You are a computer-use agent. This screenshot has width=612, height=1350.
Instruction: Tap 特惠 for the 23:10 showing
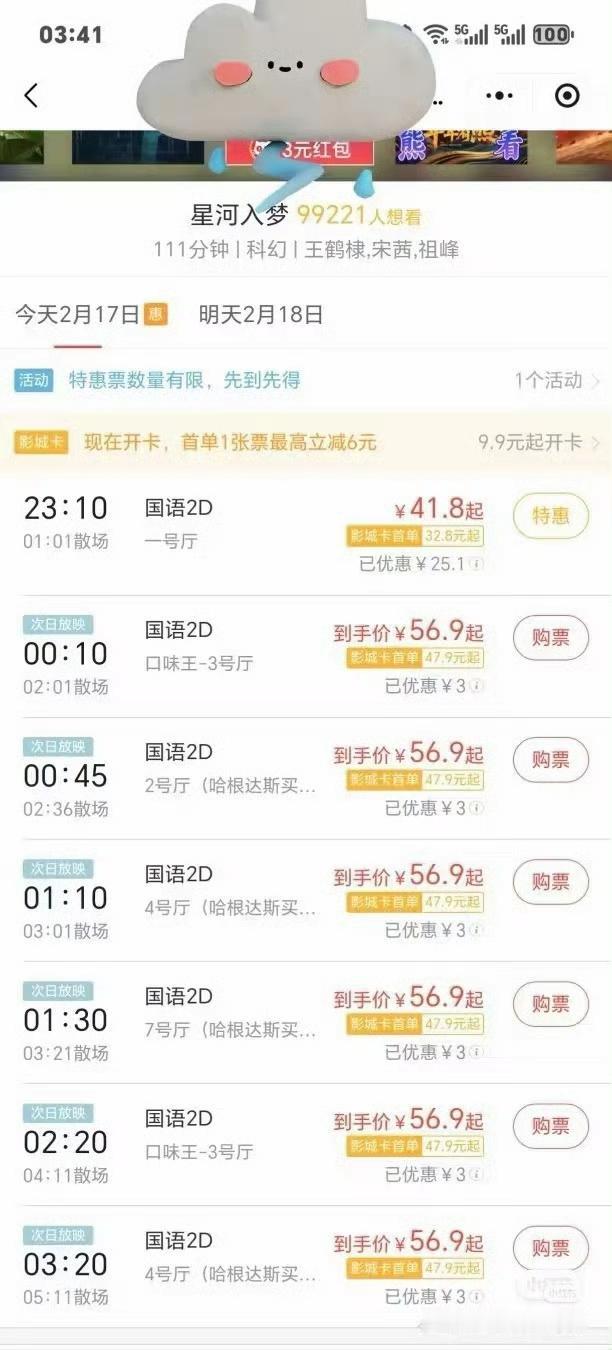point(550,516)
